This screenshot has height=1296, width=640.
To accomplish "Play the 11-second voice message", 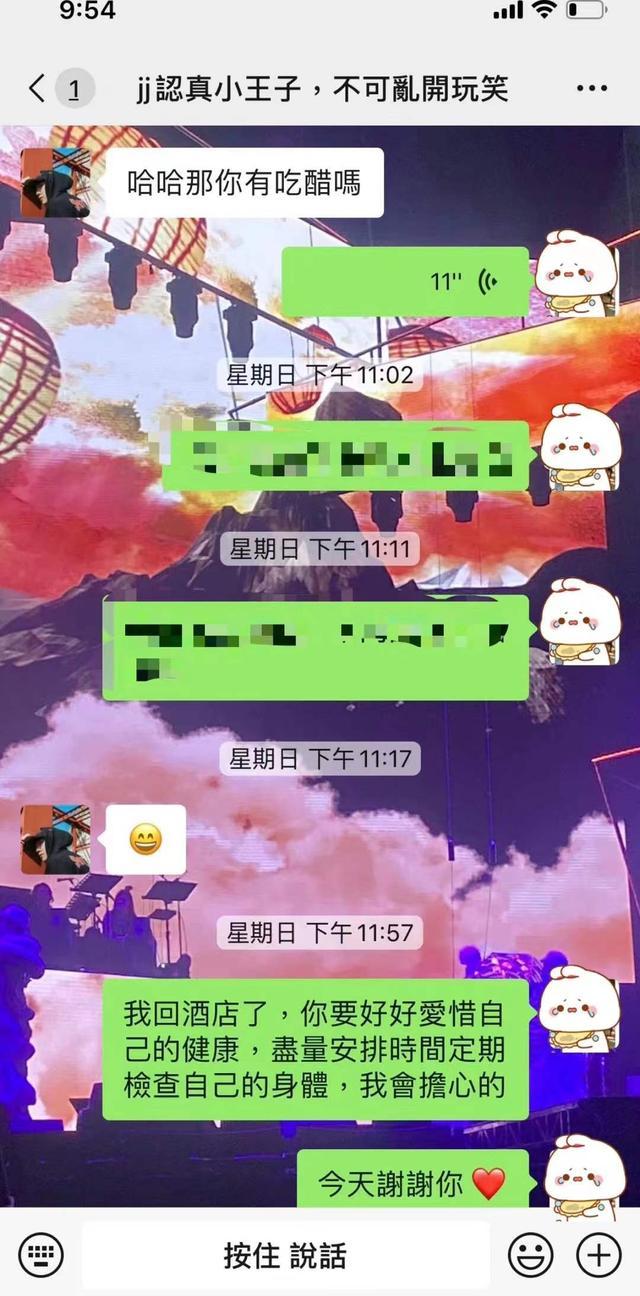I will [405, 282].
